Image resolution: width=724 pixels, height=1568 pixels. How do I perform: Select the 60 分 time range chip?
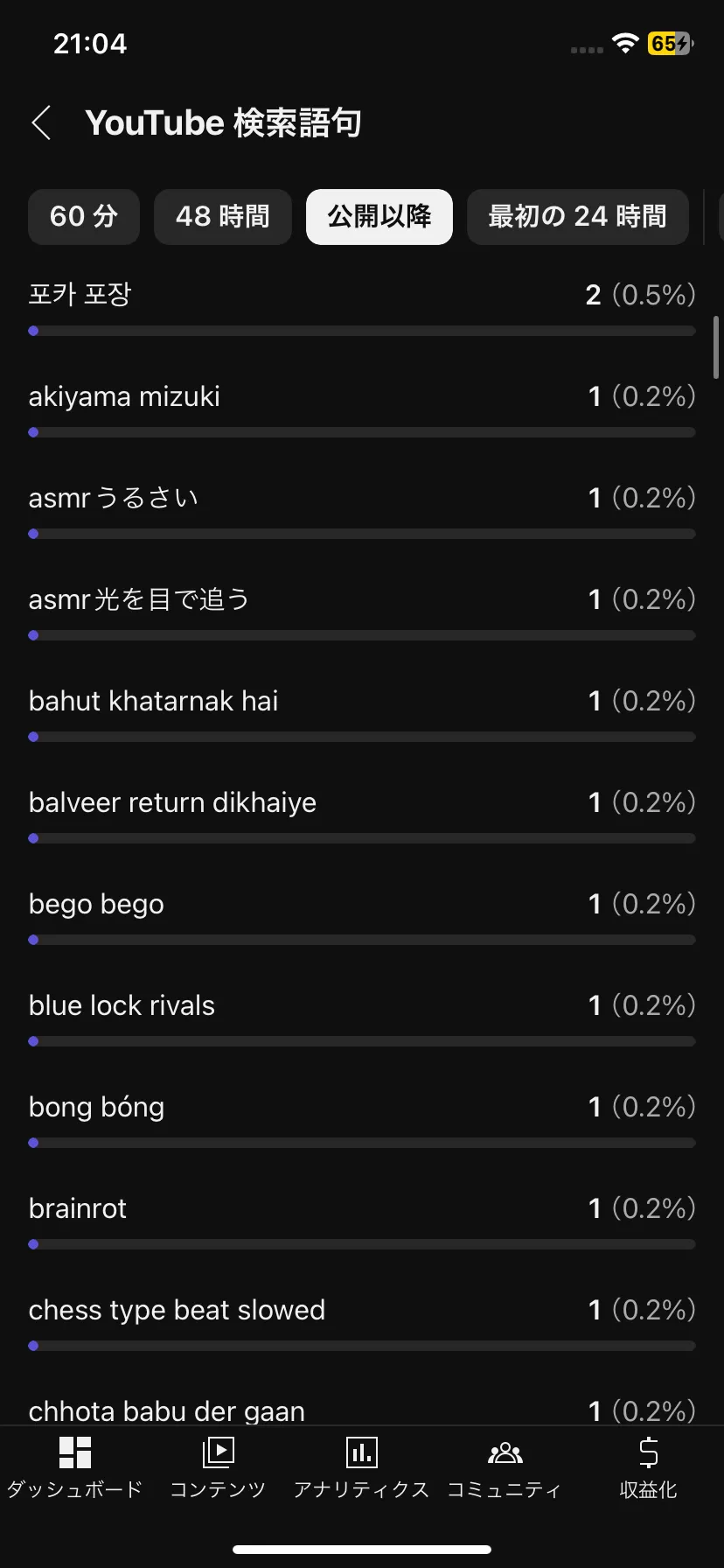click(x=84, y=217)
